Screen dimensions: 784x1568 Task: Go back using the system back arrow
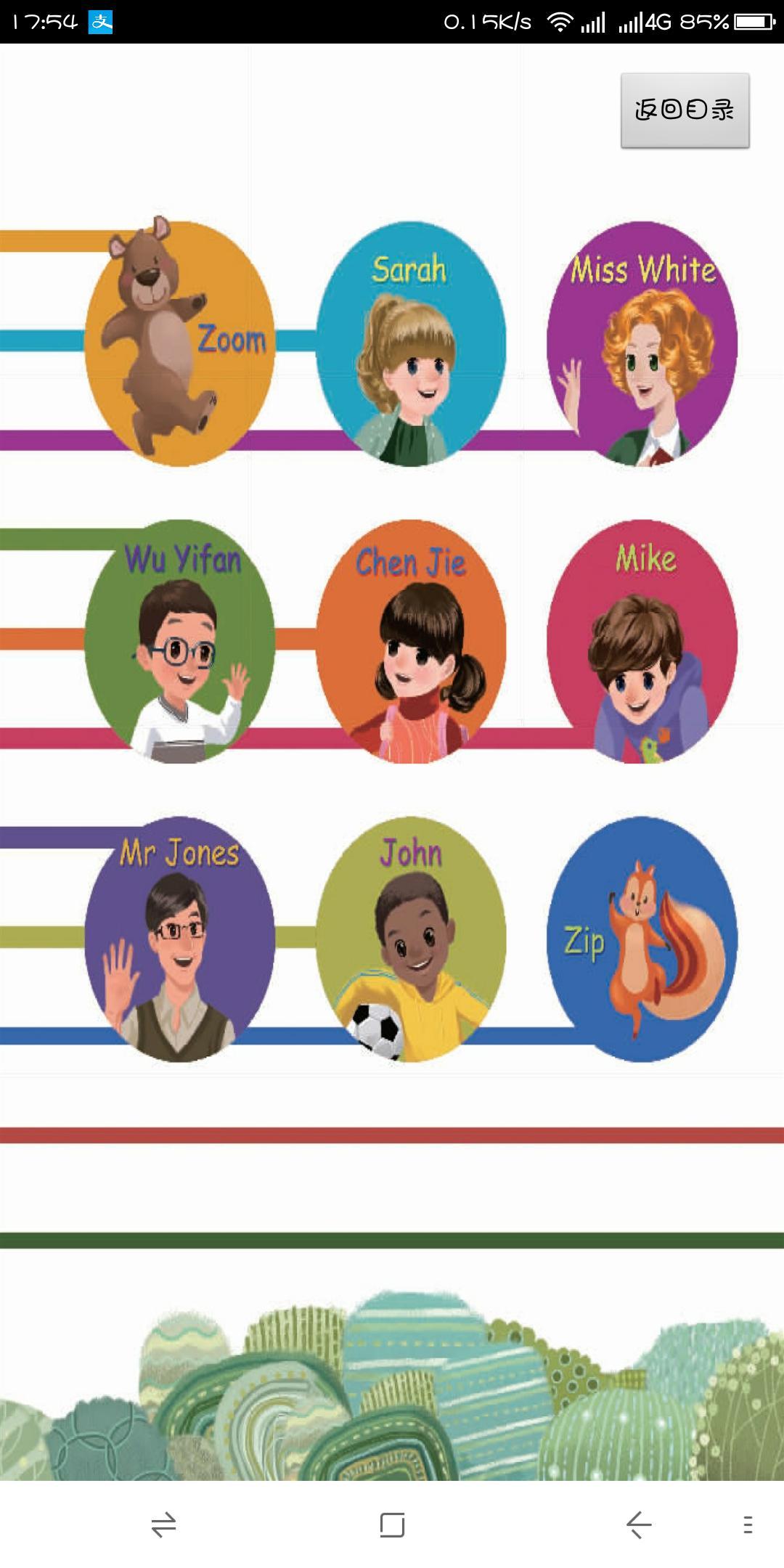tap(639, 1524)
